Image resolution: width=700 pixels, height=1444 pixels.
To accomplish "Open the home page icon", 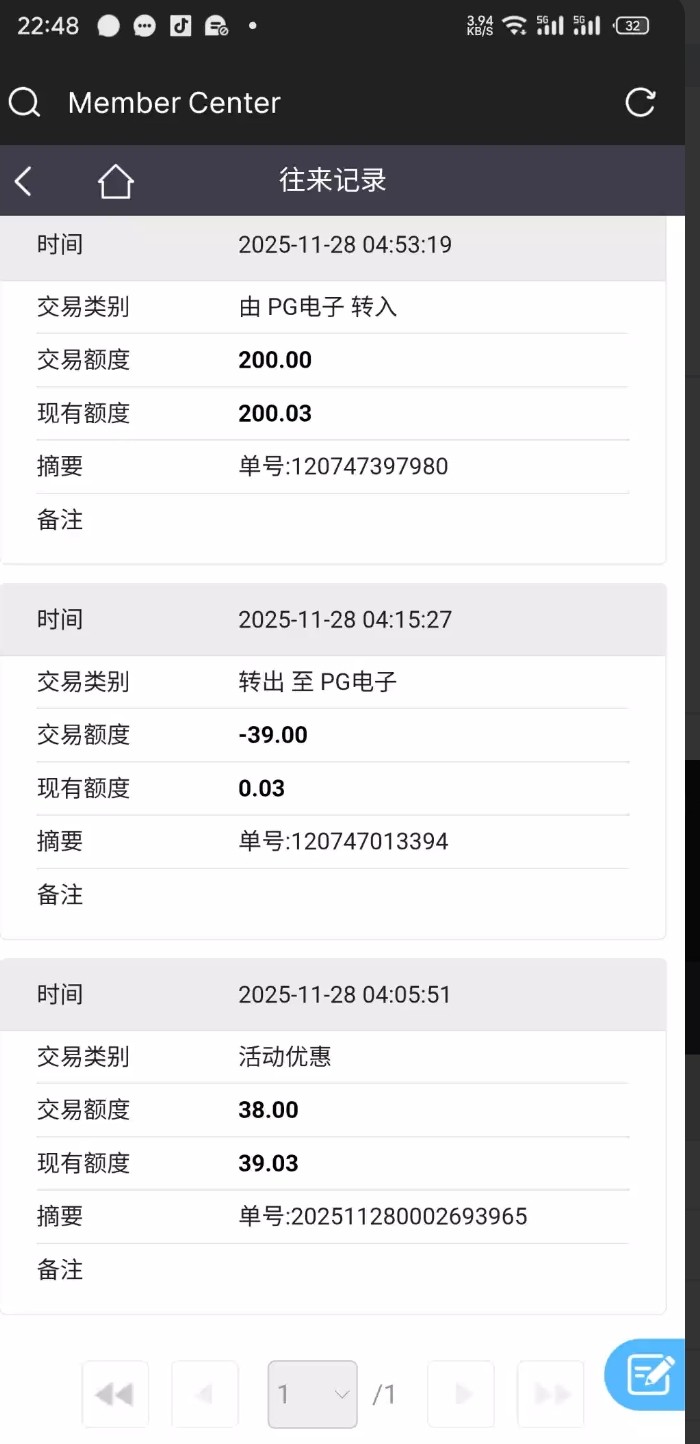I will pyautogui.click(x=115, y=181).
